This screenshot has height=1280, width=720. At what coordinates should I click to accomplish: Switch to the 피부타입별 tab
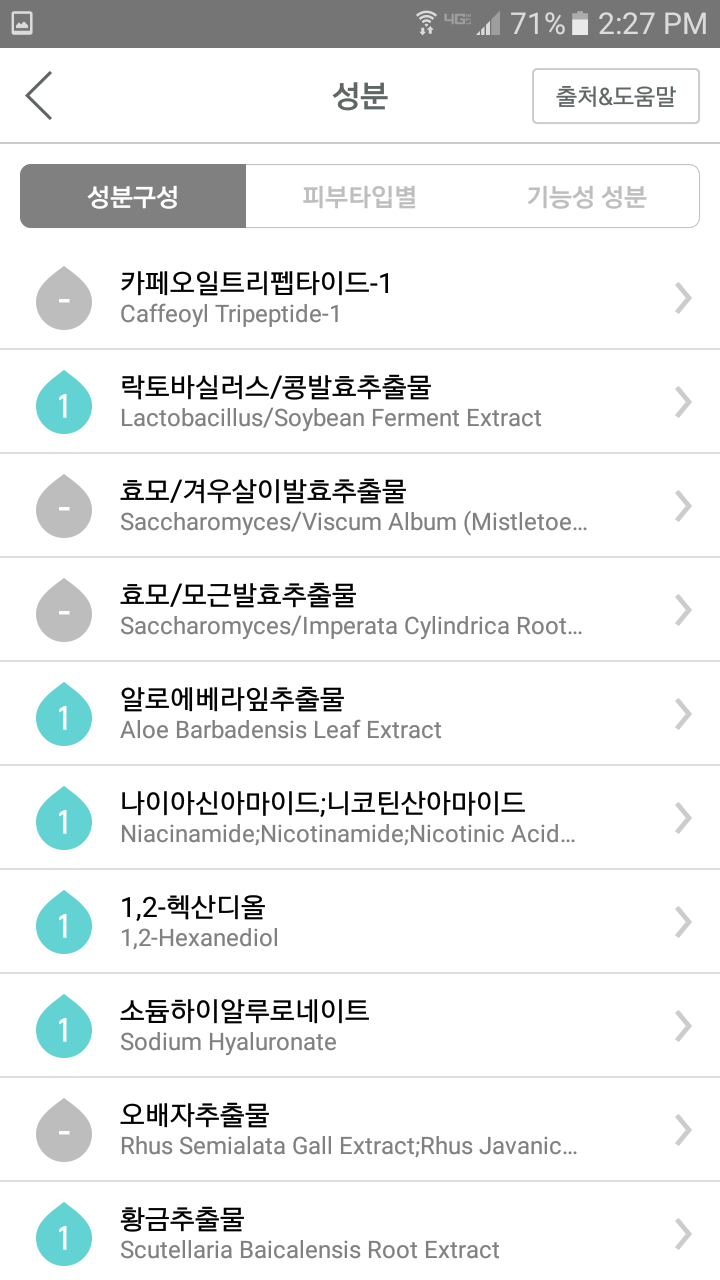click(359, 196)
